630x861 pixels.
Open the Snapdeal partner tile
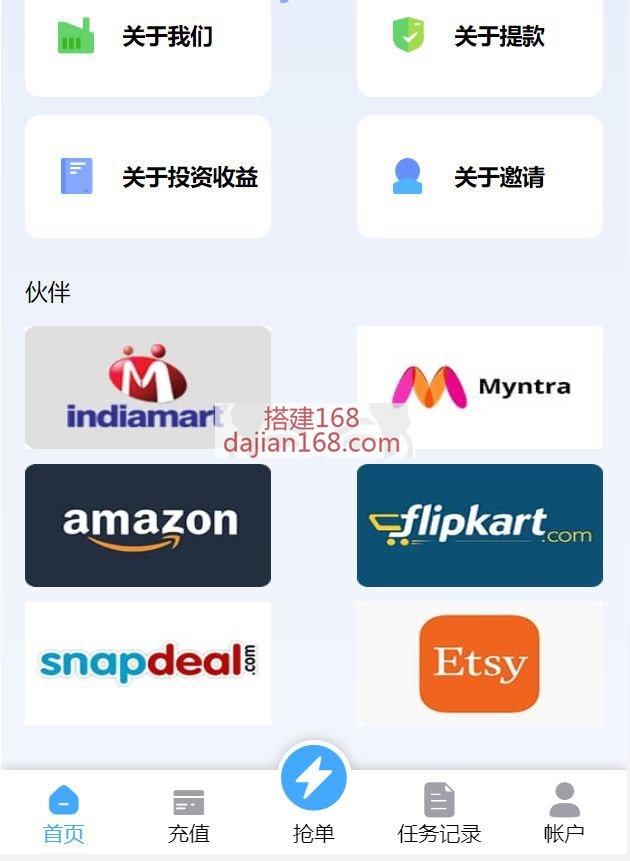coord(148,663)
